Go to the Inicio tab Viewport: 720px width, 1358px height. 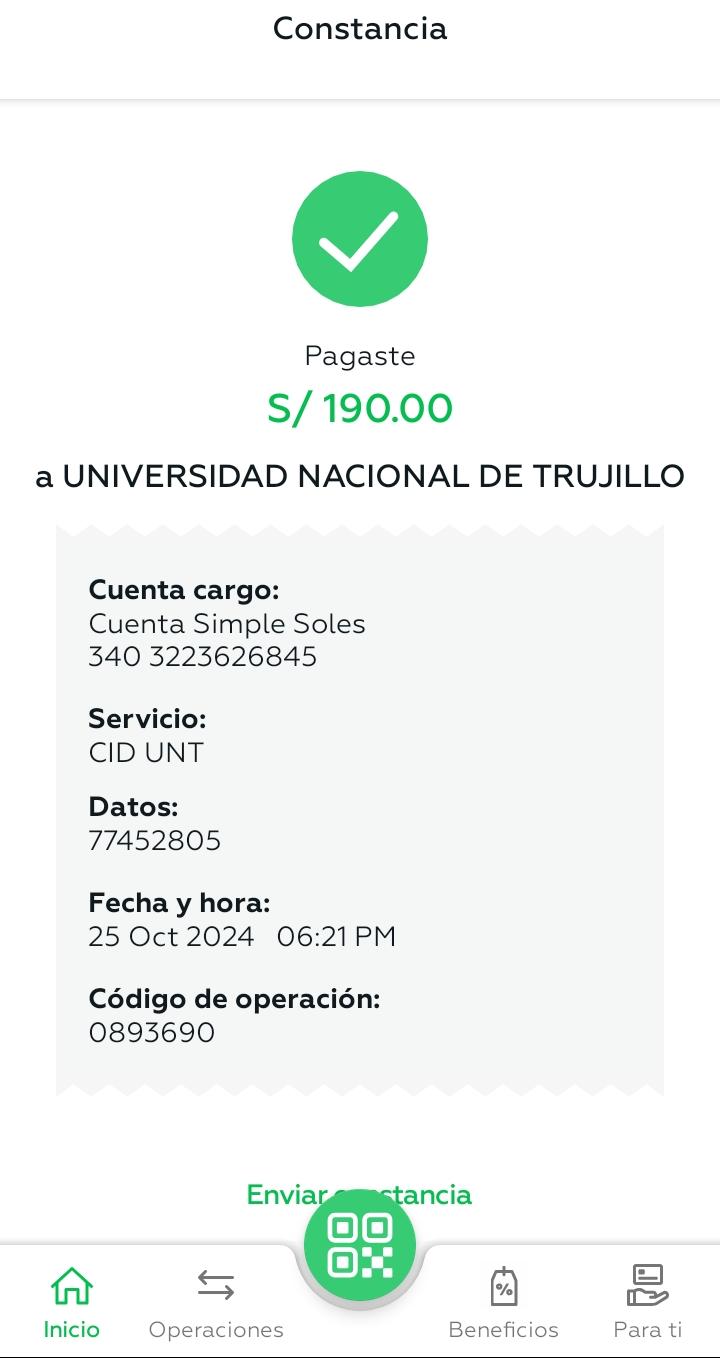72,1302
